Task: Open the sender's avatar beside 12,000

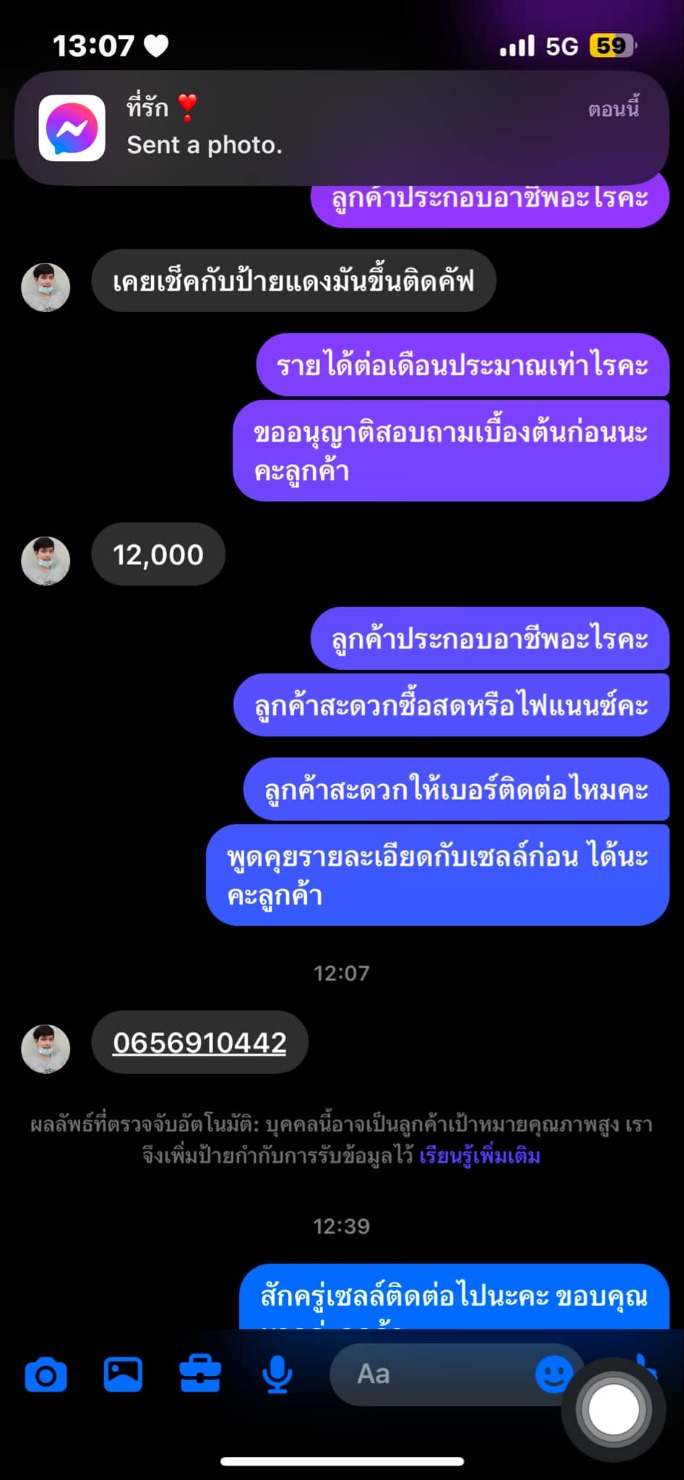Action: (x=46, y=561)
